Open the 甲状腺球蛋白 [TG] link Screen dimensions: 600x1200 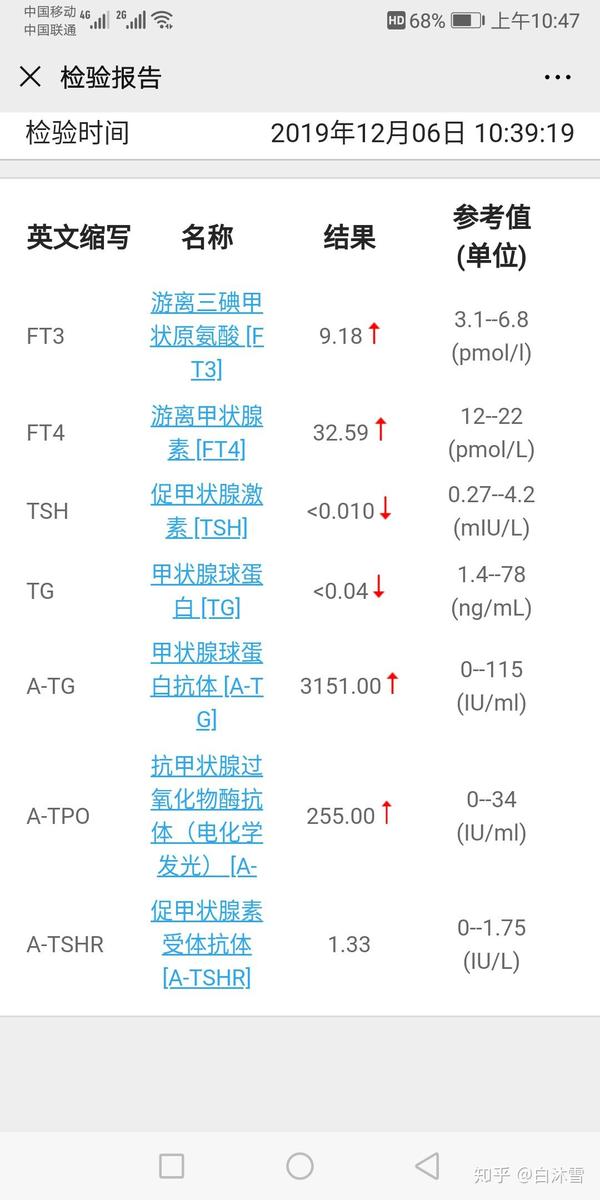coord(207,590)
